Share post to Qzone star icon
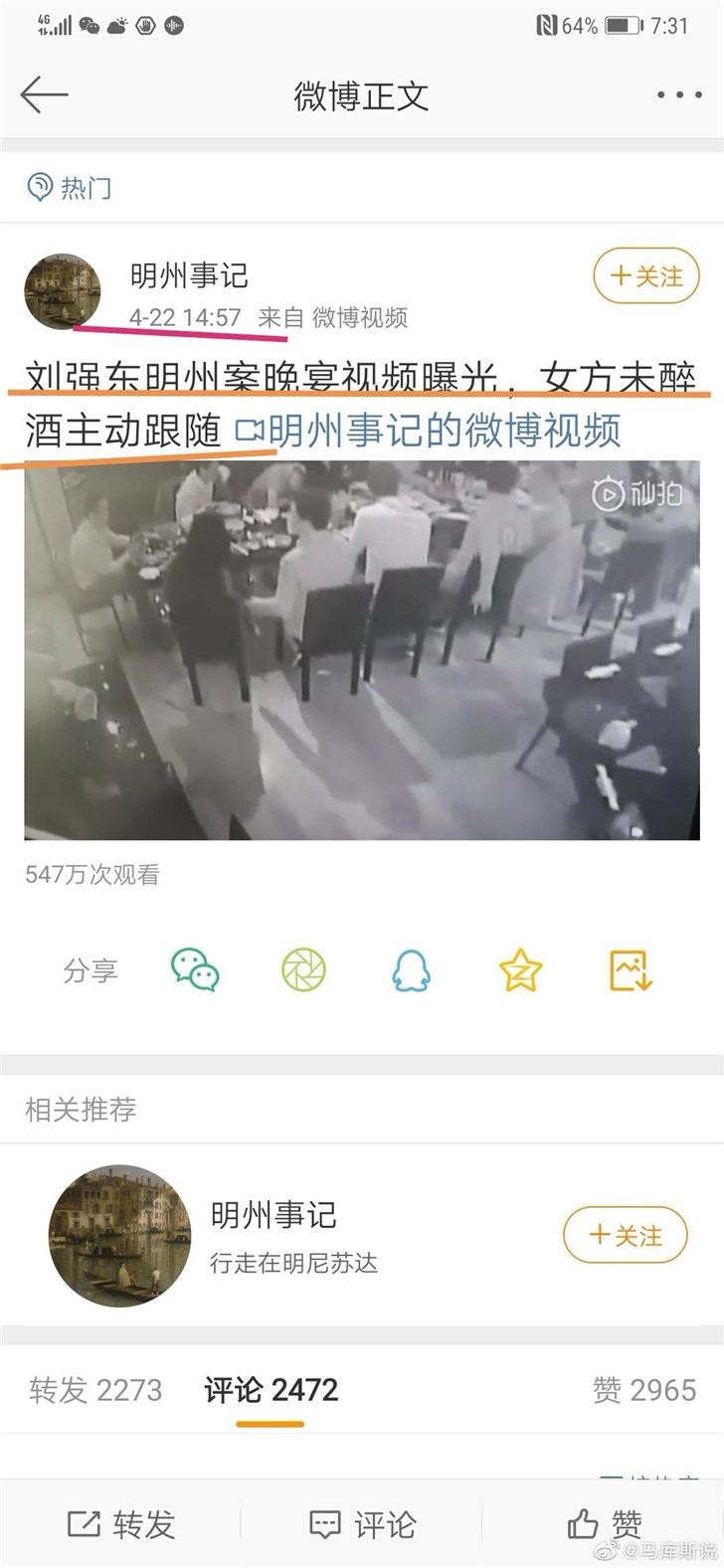 (x=520, y=969)
